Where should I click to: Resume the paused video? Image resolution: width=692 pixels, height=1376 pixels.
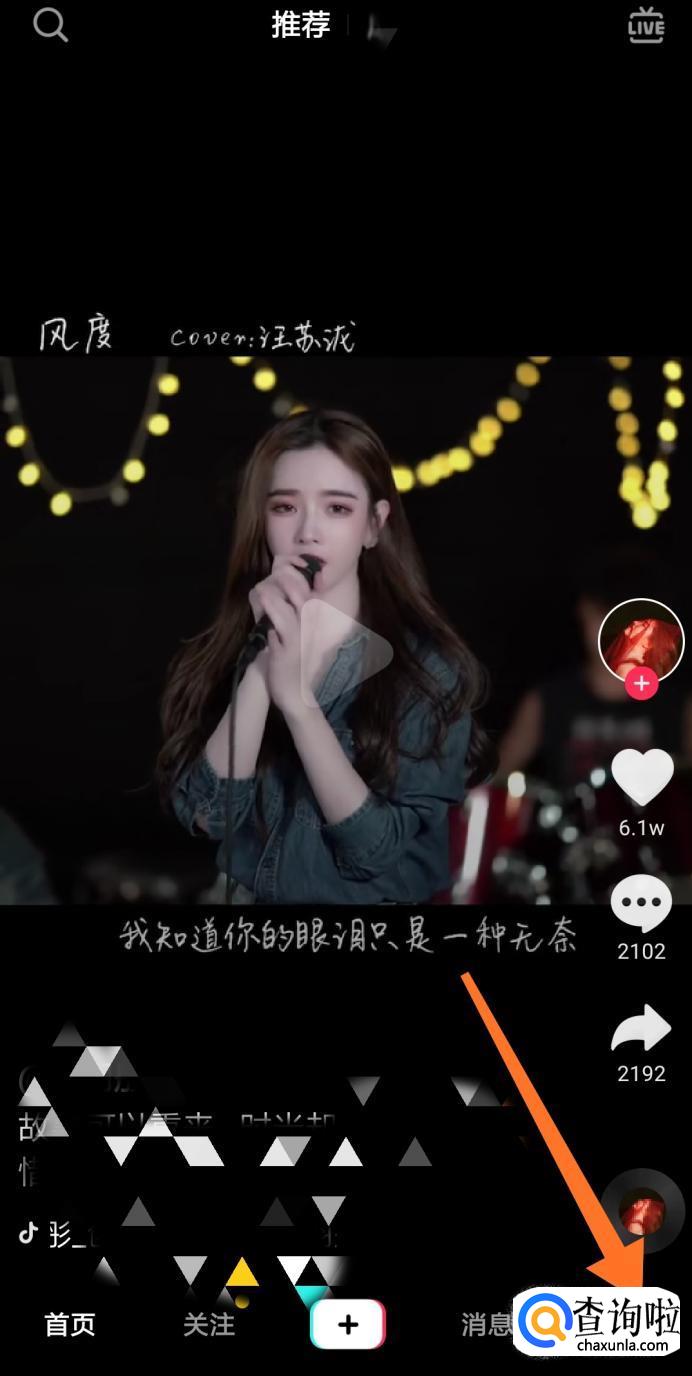click(x=346, y=651)
